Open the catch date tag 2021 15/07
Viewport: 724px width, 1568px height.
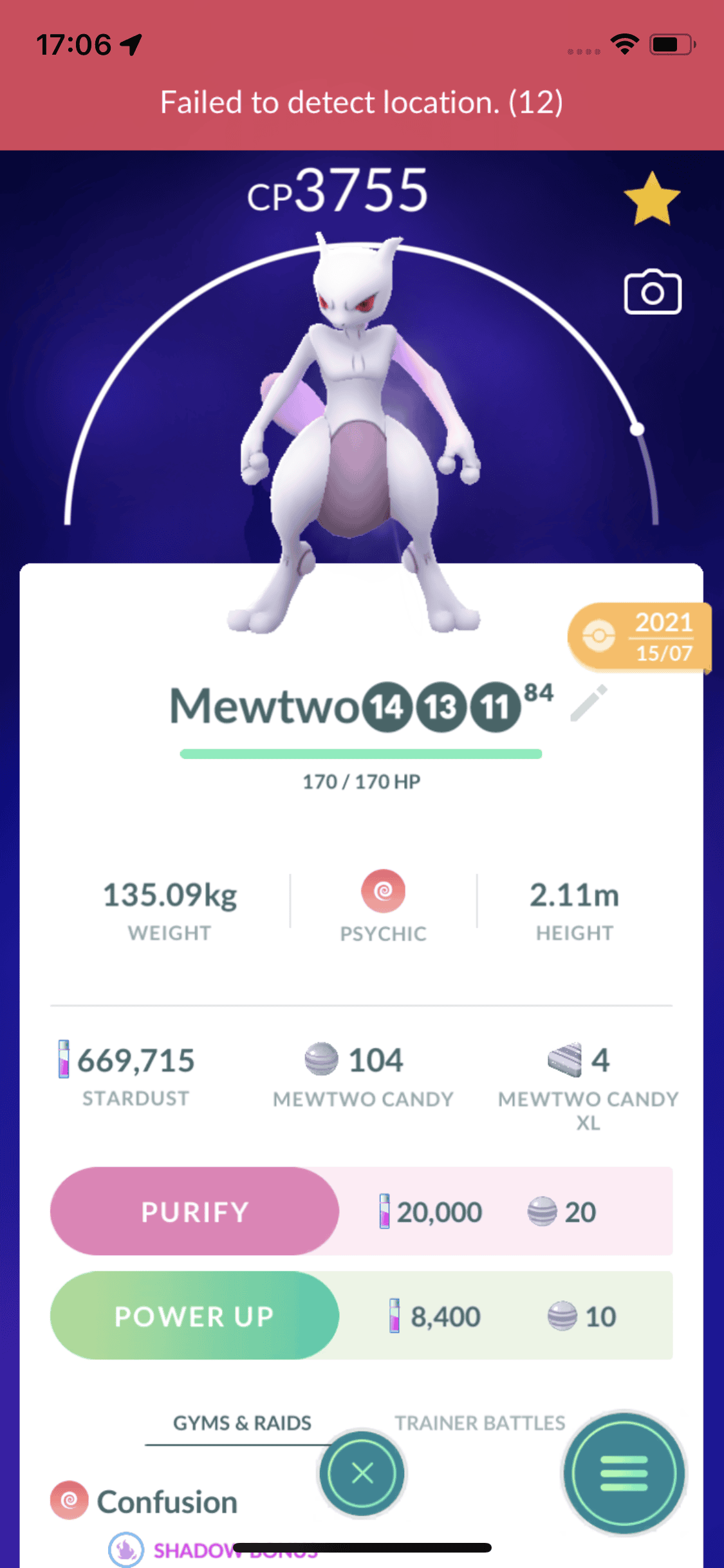point(640,637)
